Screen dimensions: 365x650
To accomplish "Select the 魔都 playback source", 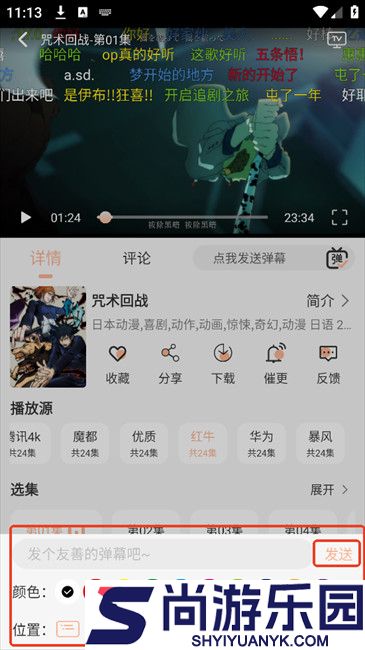I will tap(85, 443).
